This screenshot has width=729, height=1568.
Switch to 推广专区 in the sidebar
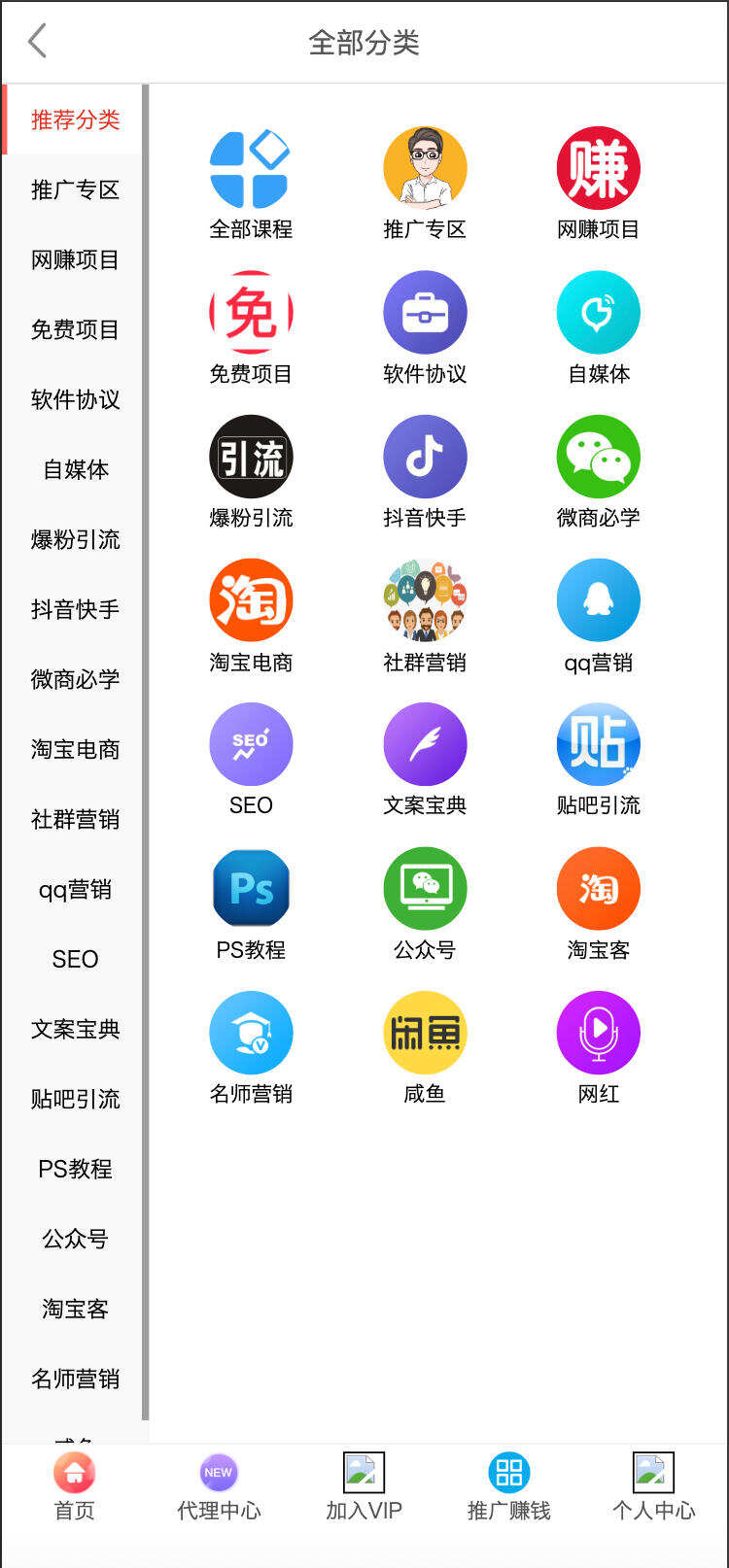73,189
